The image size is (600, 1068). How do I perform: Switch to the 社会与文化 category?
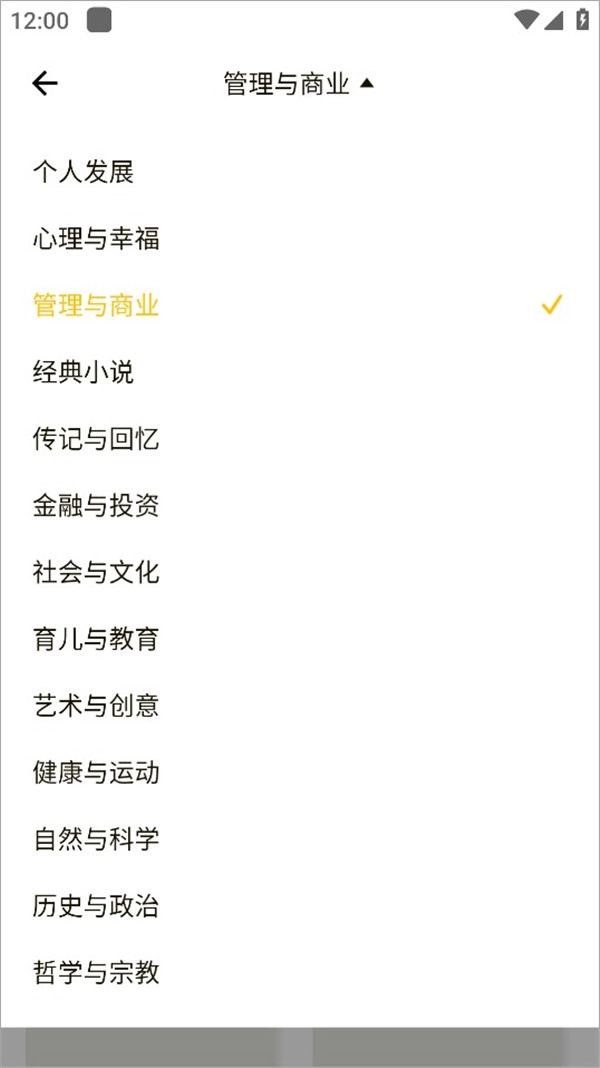pos(96,573)
